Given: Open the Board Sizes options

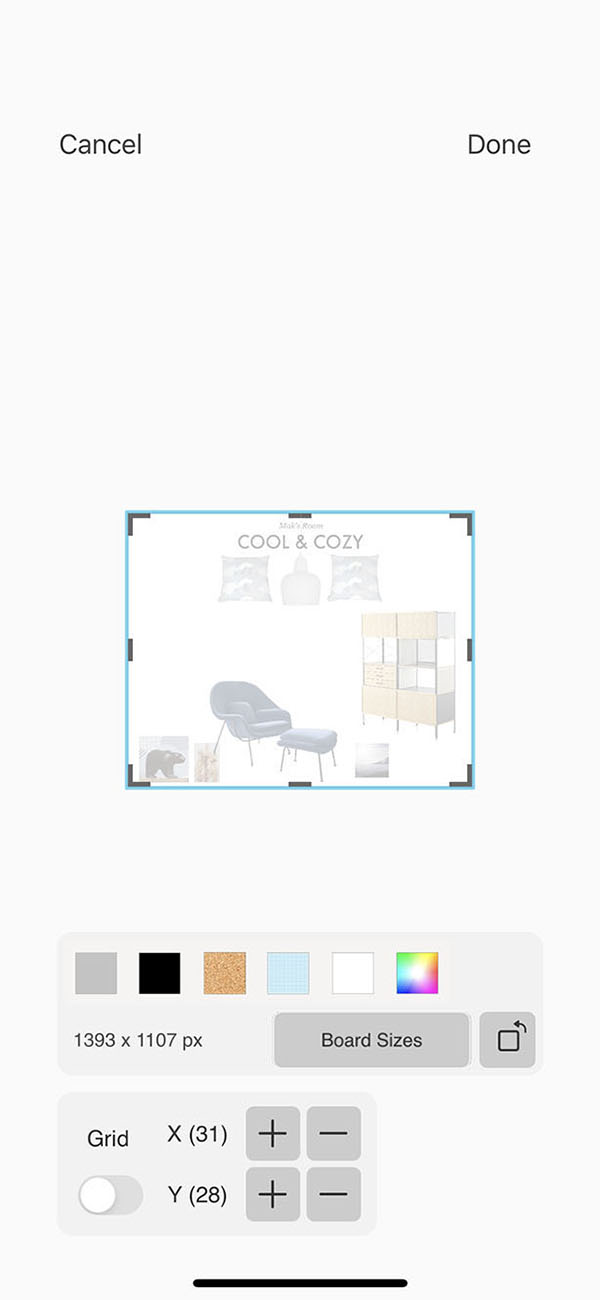Looking at the screenshot, I should pyautogui.click(x=371, y=1040).
